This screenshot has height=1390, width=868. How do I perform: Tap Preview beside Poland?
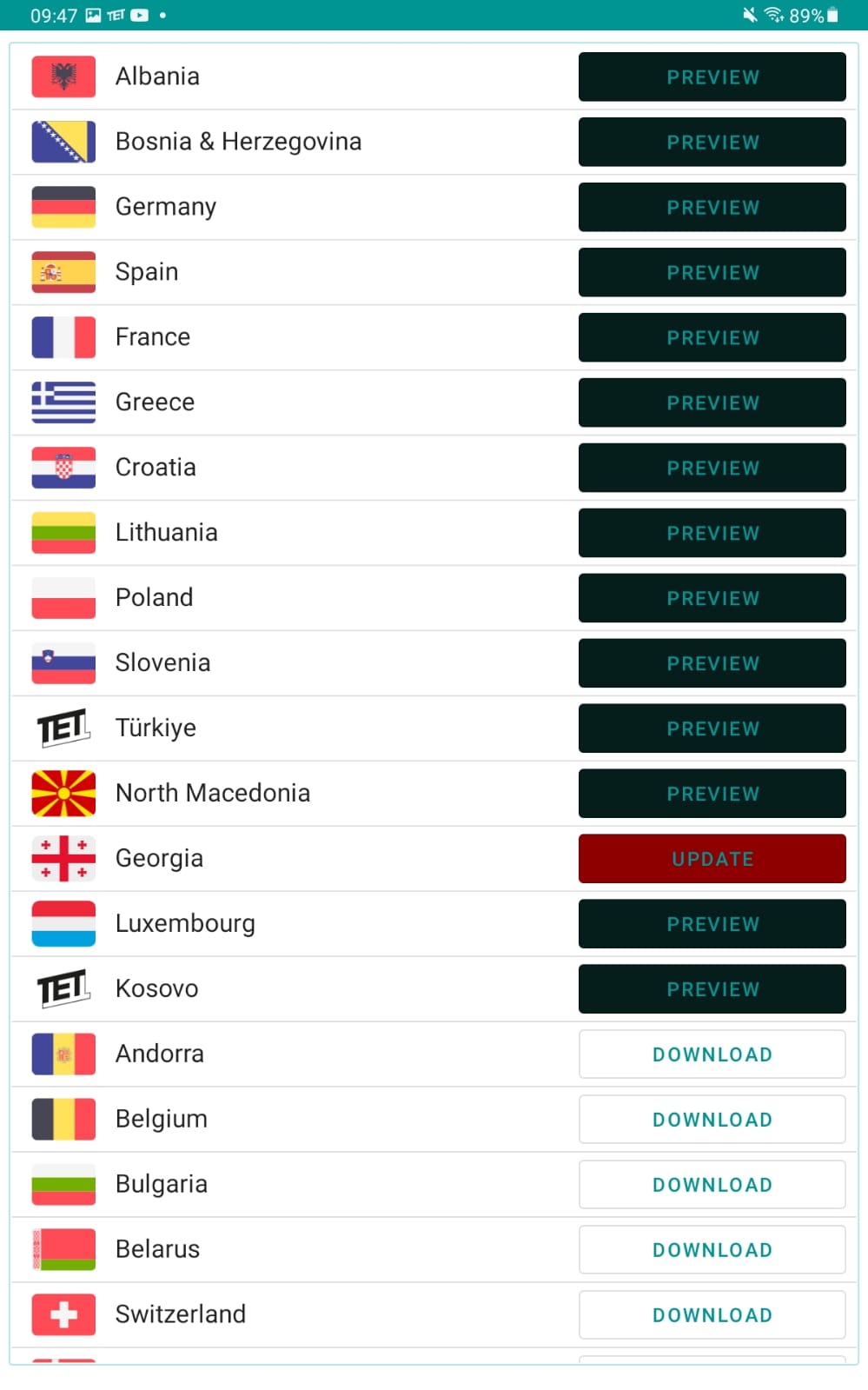pos(712,599)
